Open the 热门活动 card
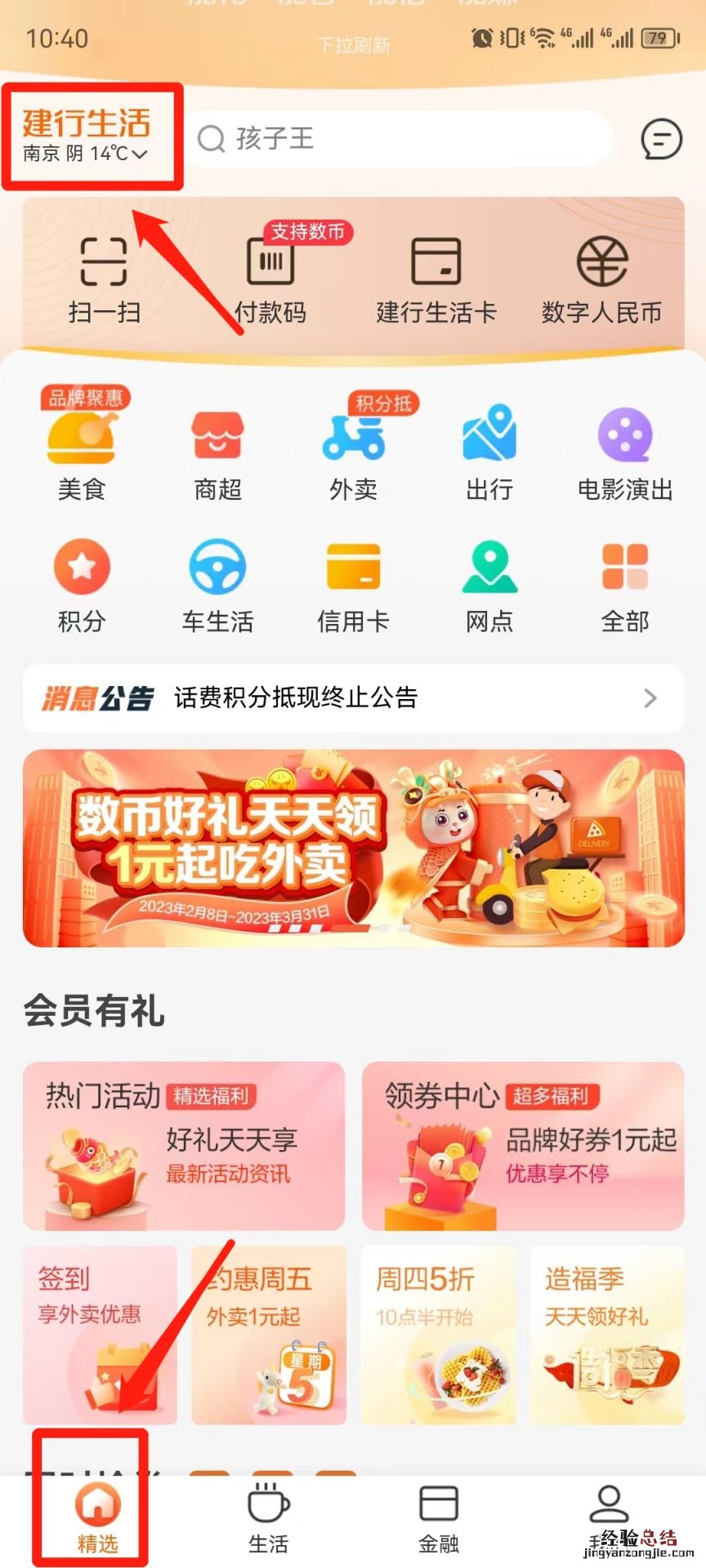The width and height of the screenshot is (706, 1568). click(184, 1146)
